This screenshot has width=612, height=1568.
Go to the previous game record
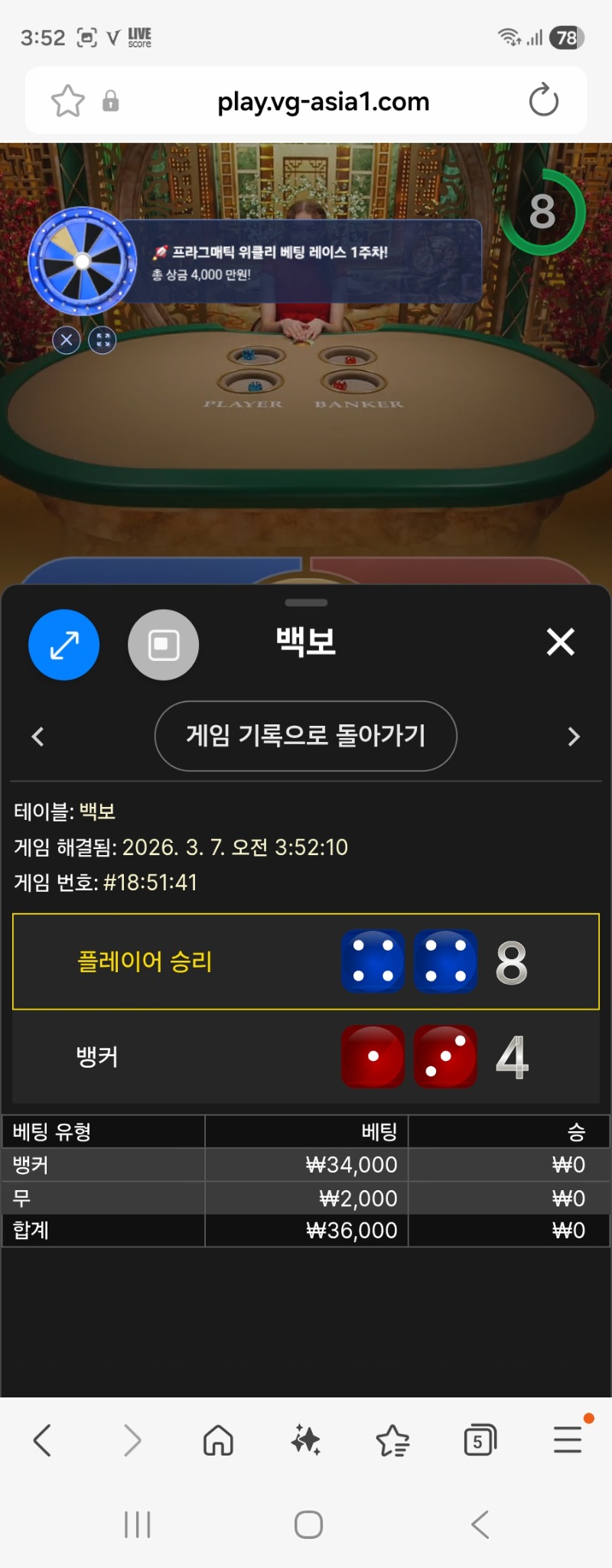tap(37, 737)
